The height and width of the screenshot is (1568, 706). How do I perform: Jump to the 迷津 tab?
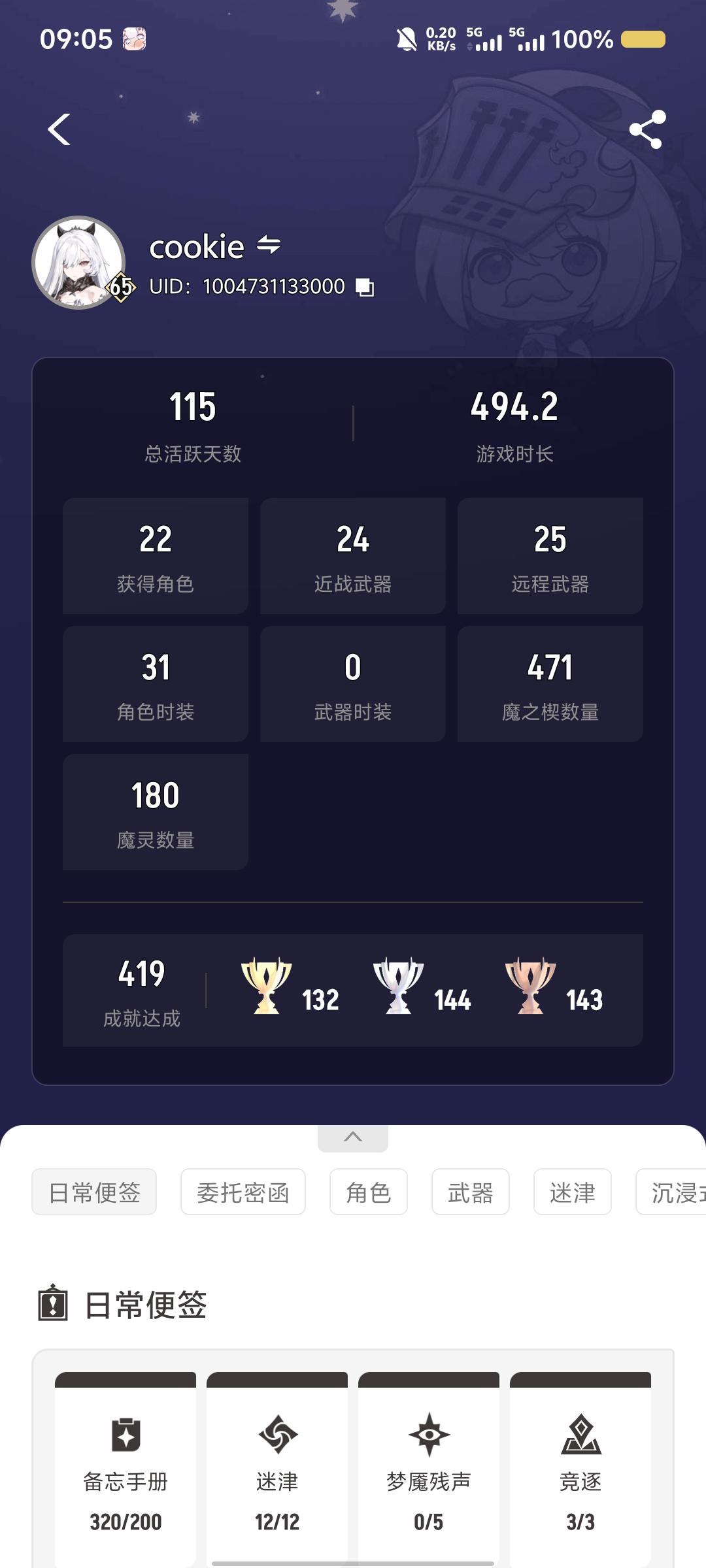pos(573,1192)
